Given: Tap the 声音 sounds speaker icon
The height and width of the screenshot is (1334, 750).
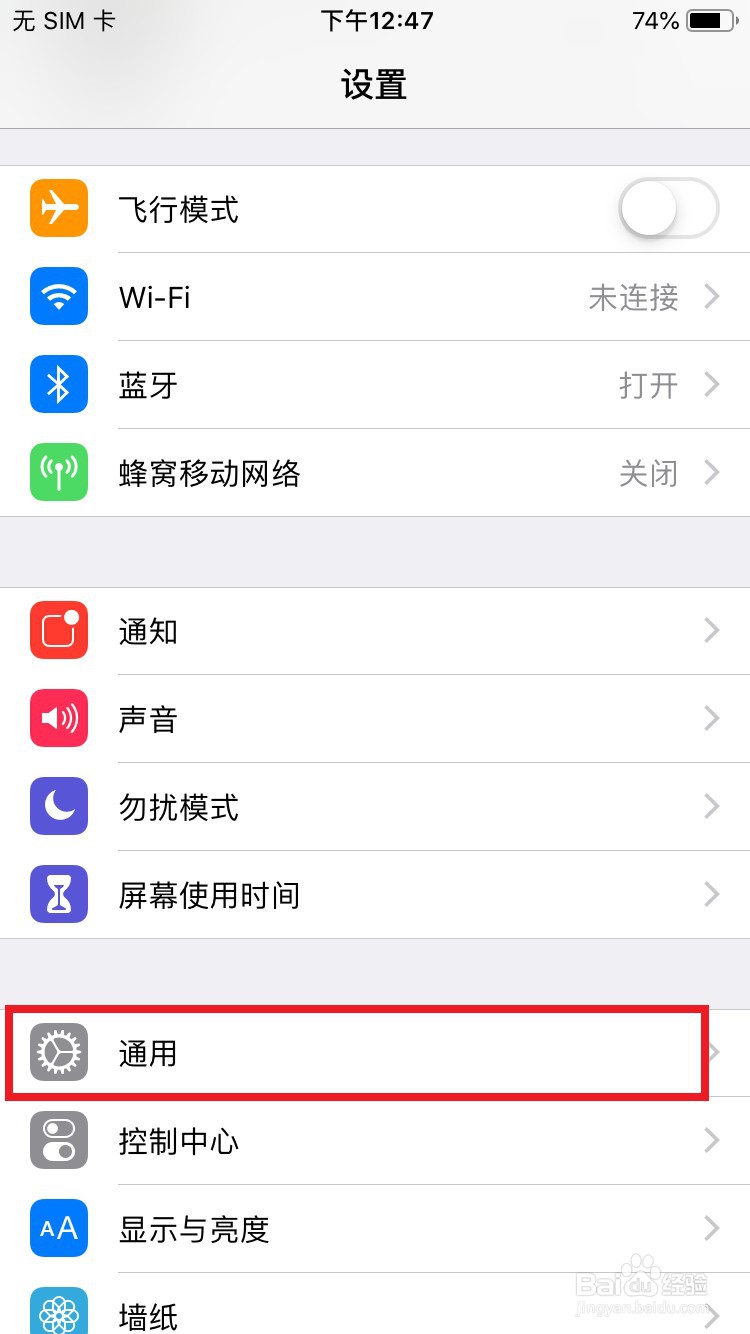Looking at the screenshot, I should (58, 718).
